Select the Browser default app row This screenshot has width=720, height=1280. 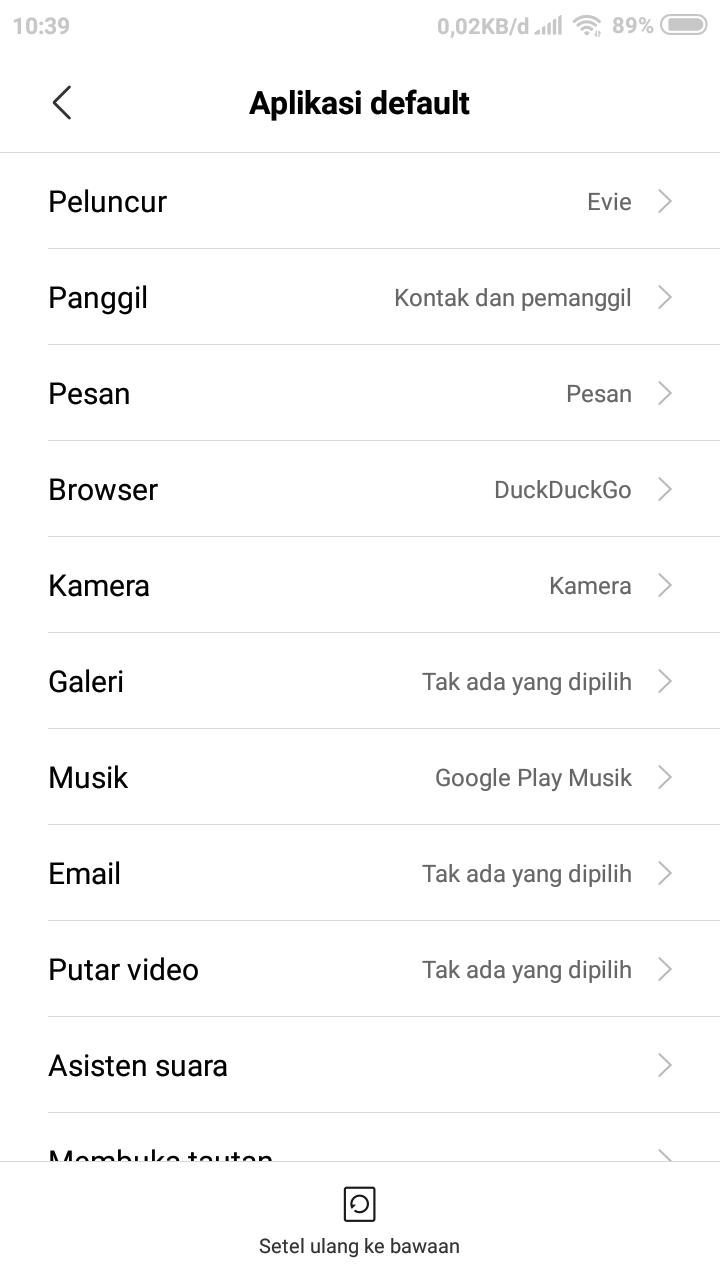click(360, 490)
